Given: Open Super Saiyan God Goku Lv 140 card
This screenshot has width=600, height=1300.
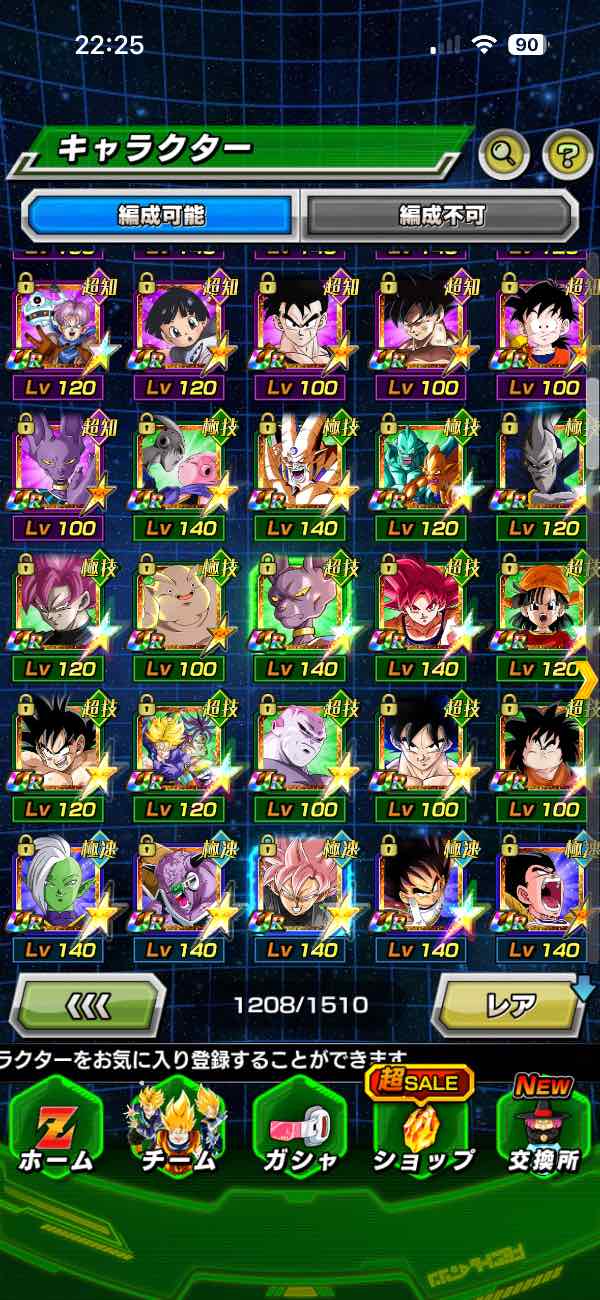Looking at the screenshot, I should pyautogui.click(x=421, y=605).
